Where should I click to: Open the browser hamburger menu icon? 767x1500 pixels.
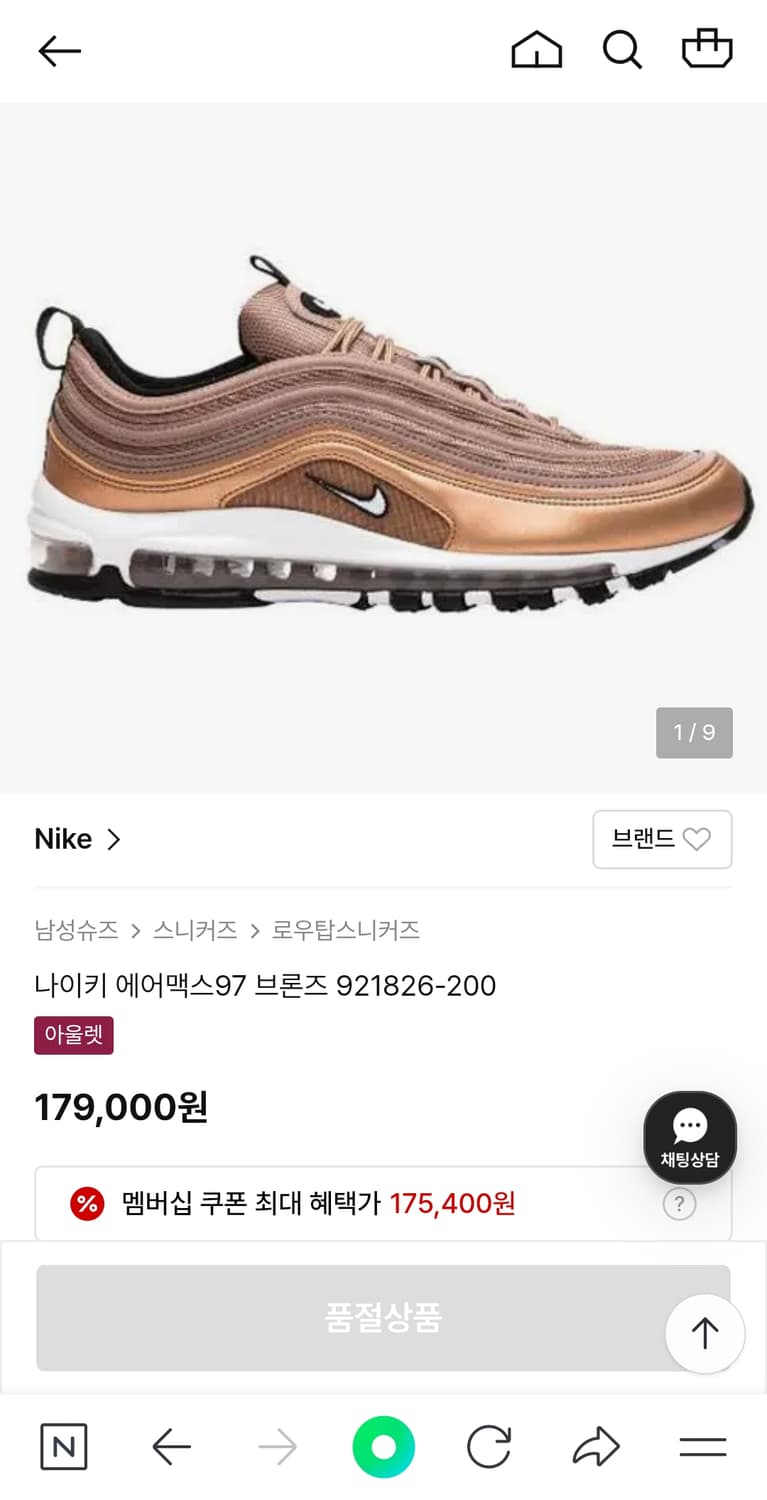coord(703,1446)
